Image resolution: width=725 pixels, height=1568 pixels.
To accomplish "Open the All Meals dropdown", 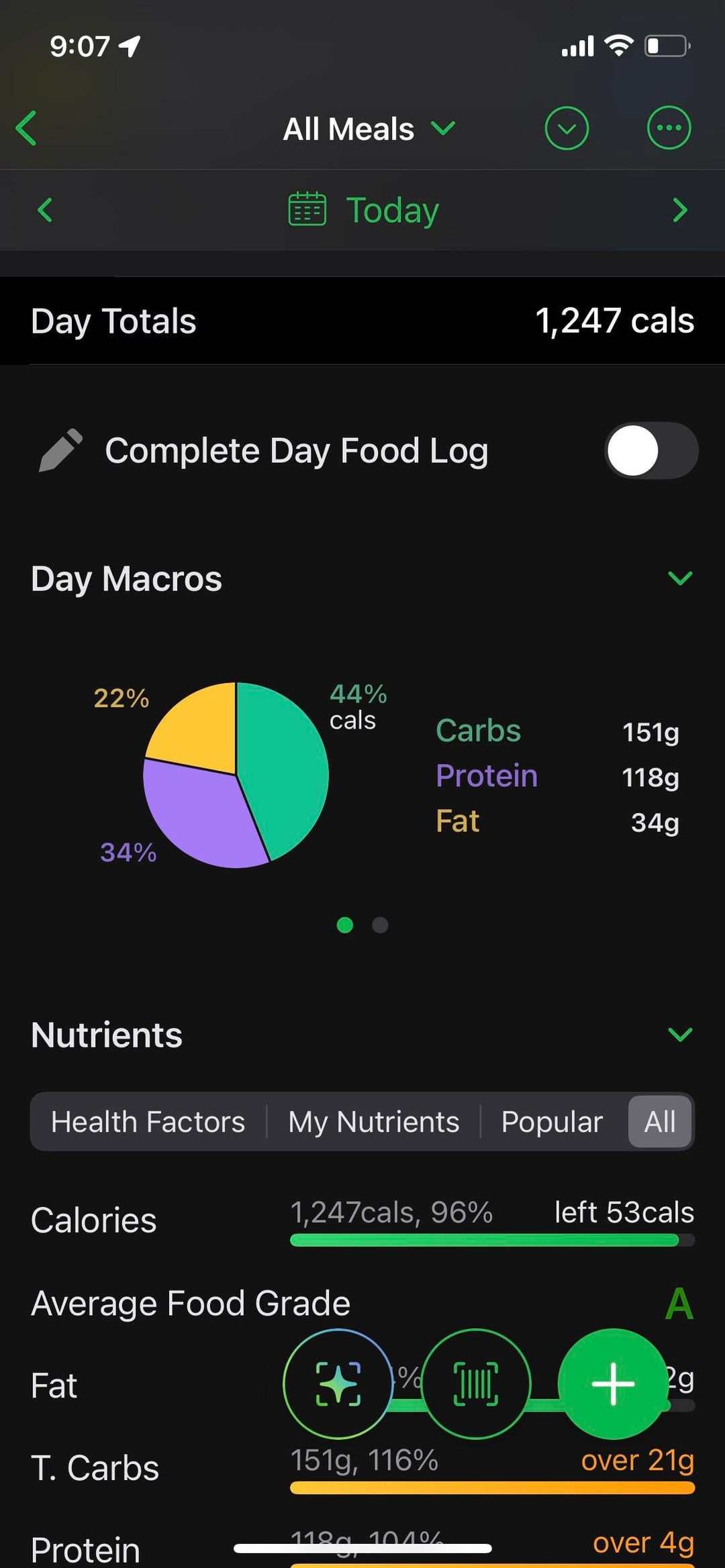I will [369, 128].
